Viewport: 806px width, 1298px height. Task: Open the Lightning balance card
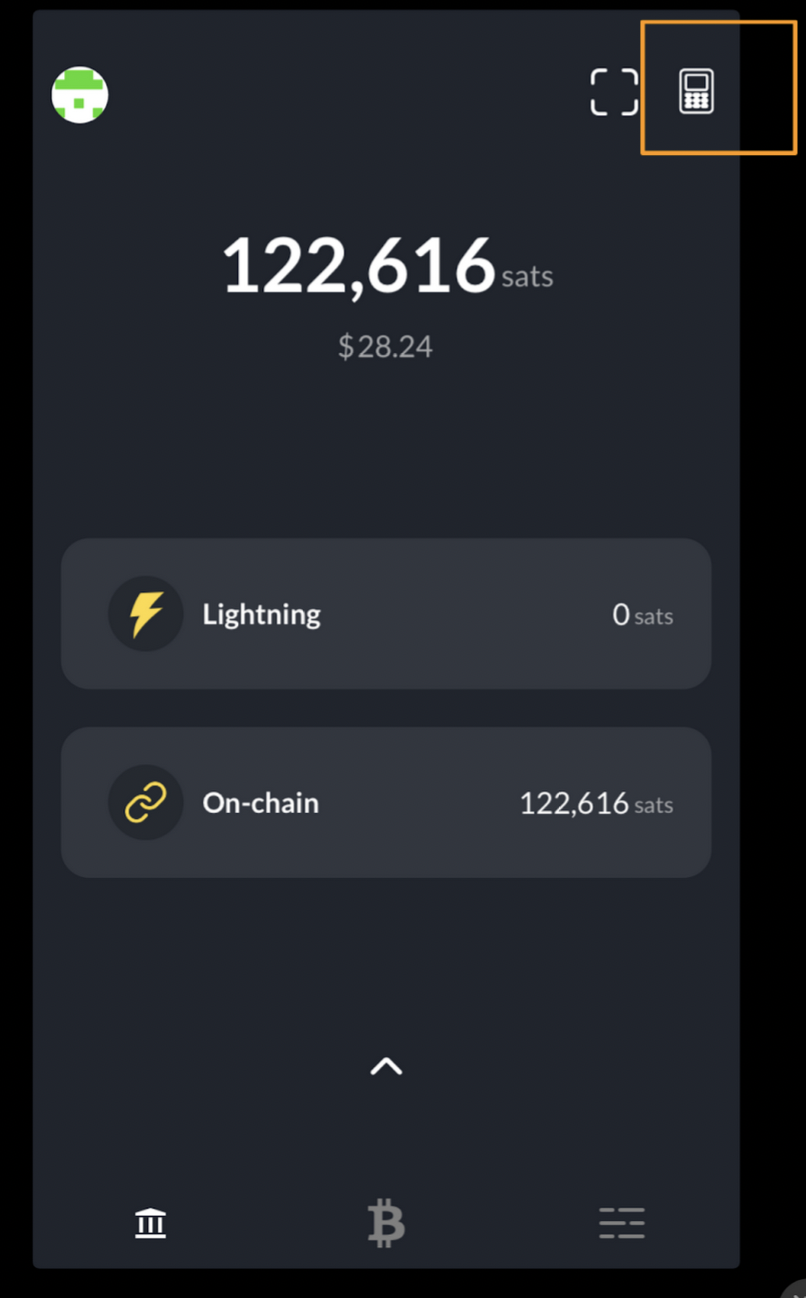[x=386, y=614]
